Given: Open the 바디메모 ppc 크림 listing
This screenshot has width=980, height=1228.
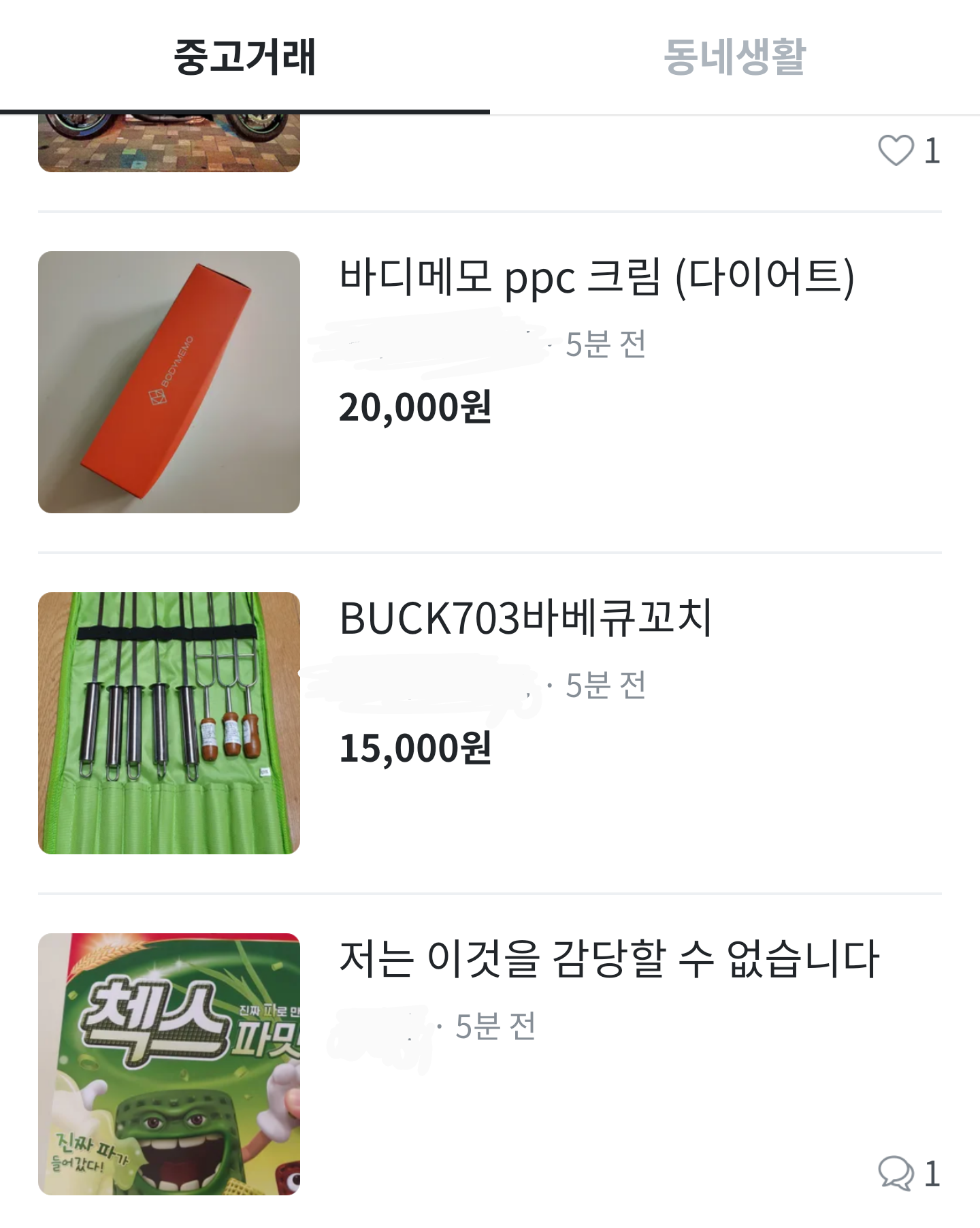Looking at the screenshot, I should click(596, 277).
